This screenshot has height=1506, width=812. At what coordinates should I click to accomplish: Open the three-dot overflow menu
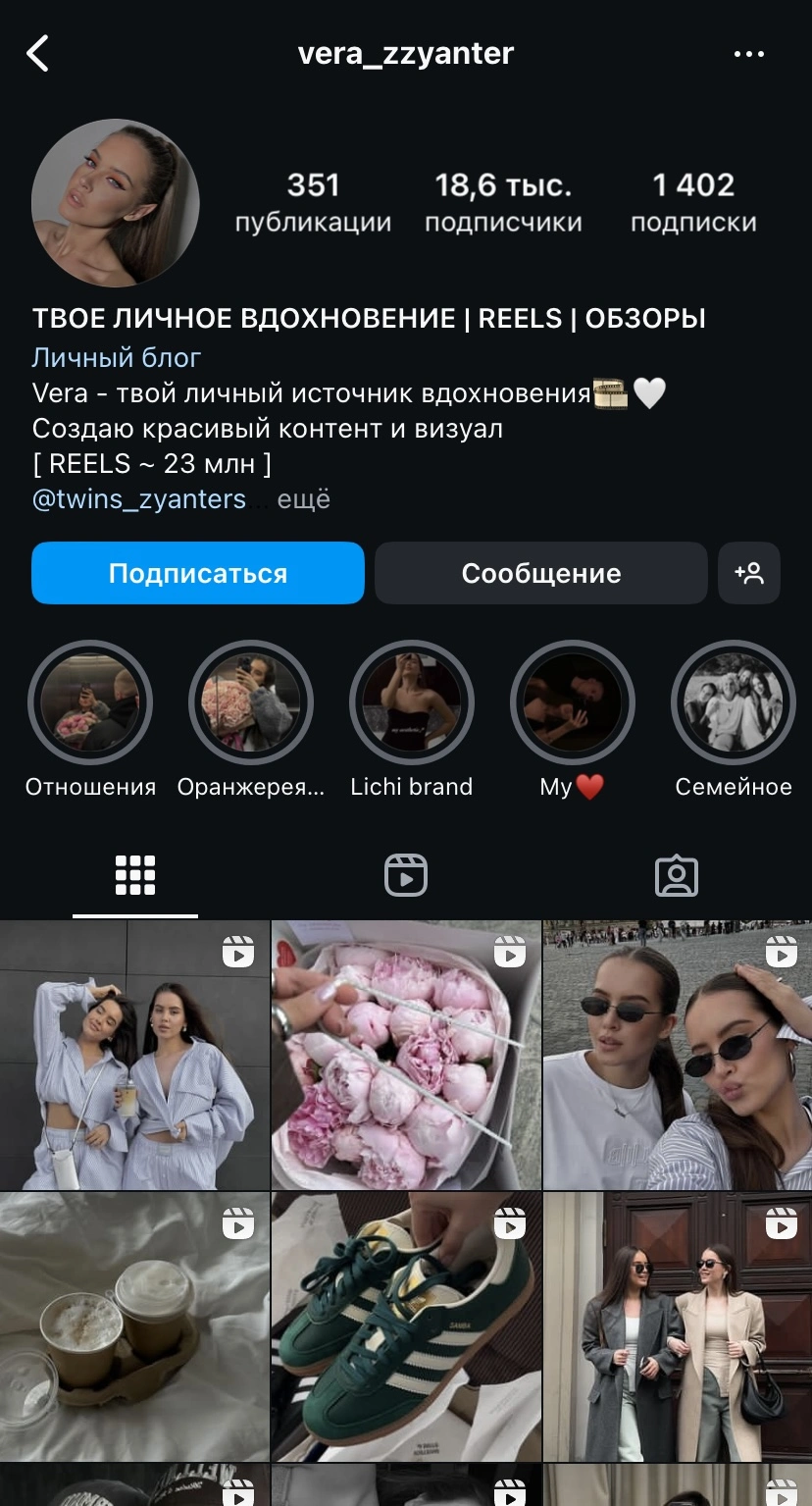click(x=748, y=54)
